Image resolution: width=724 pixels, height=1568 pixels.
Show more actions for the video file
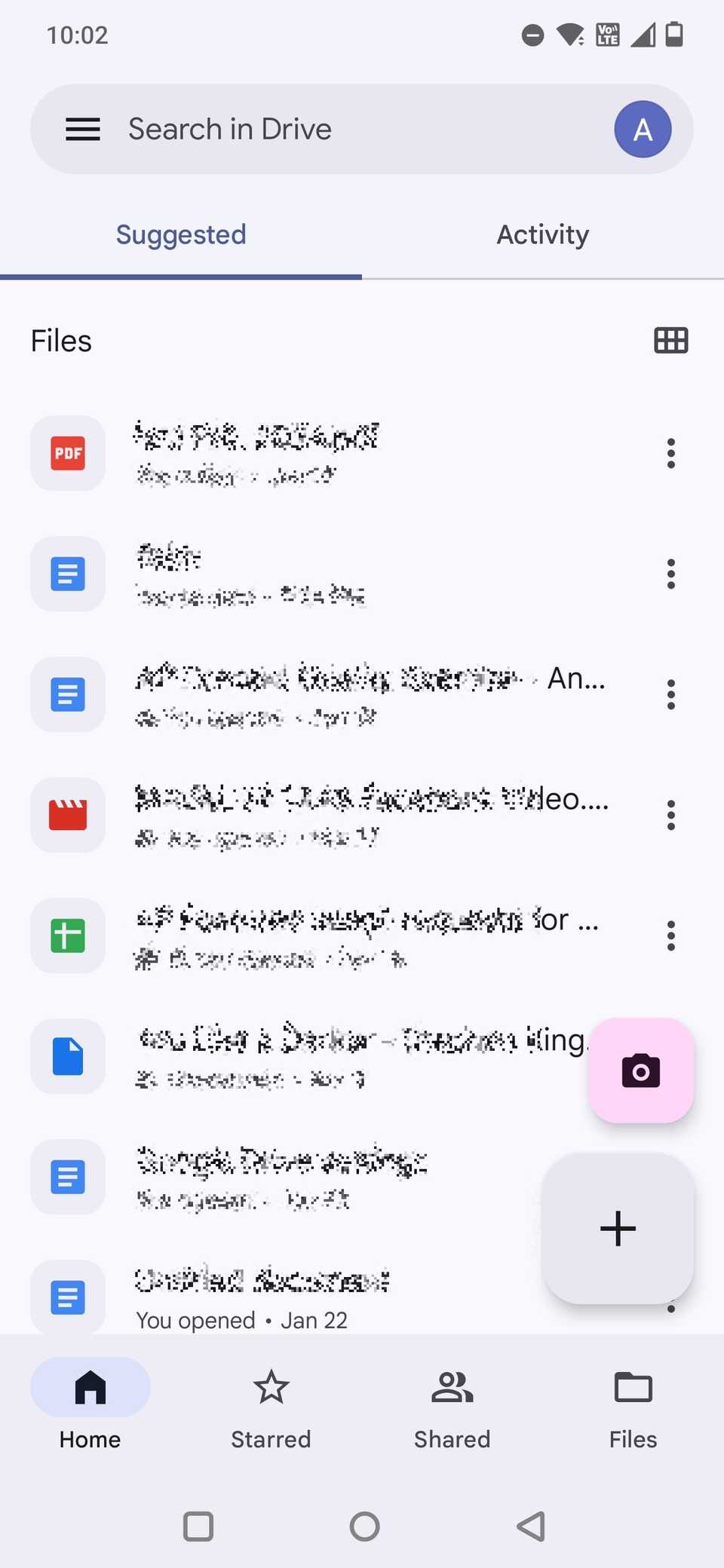(x=670, y=815)
